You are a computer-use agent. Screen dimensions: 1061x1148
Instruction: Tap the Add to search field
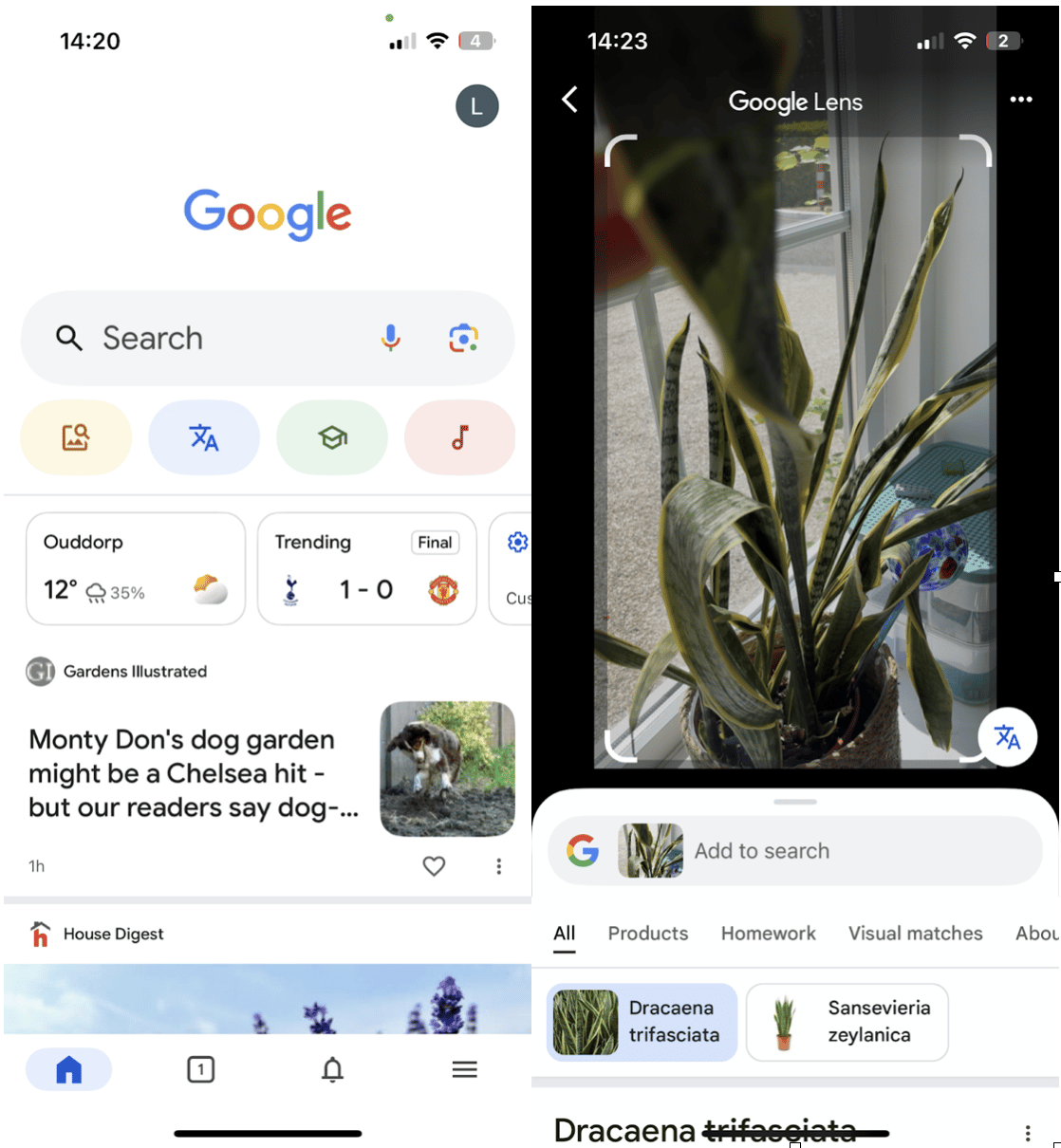point(835,851)
